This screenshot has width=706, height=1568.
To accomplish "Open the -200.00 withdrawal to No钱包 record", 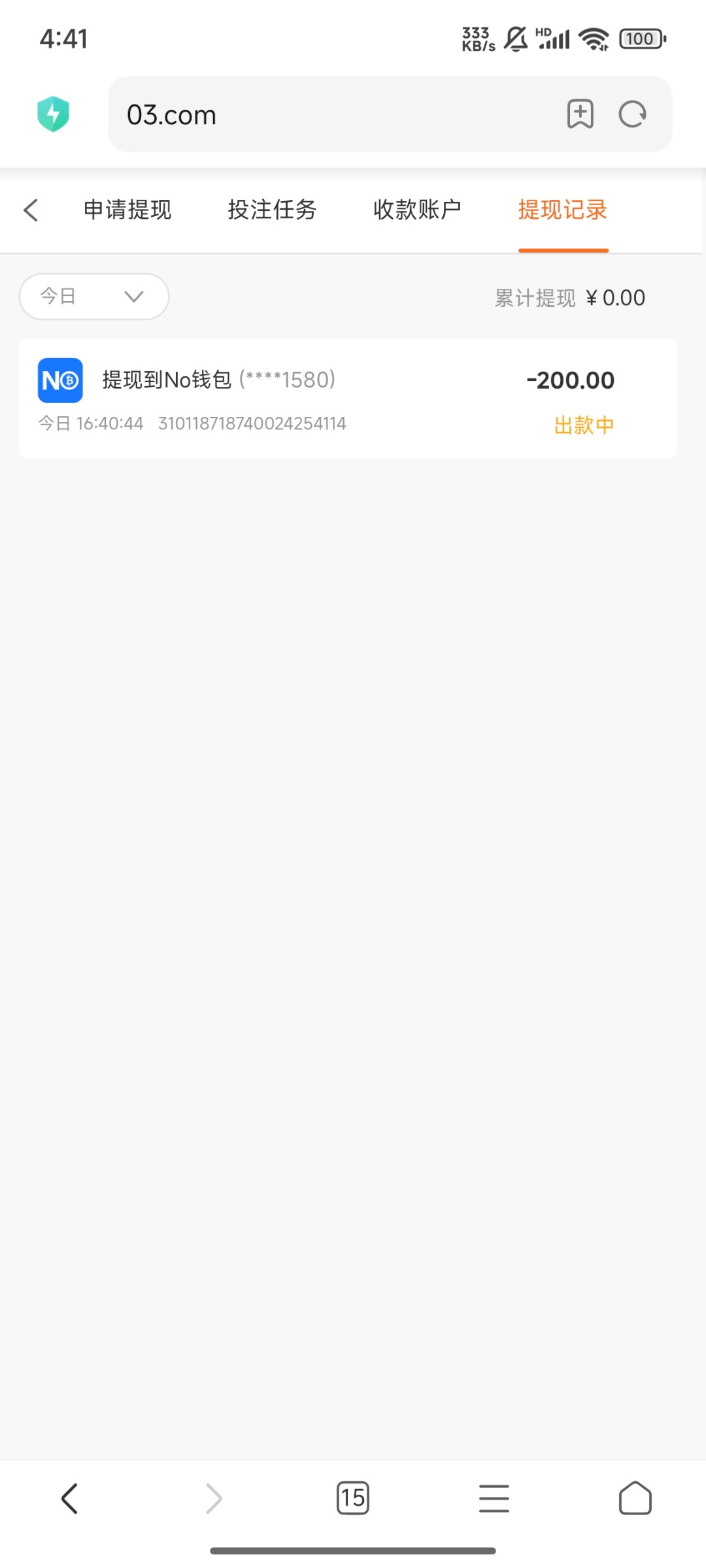I will pos(348,399).
